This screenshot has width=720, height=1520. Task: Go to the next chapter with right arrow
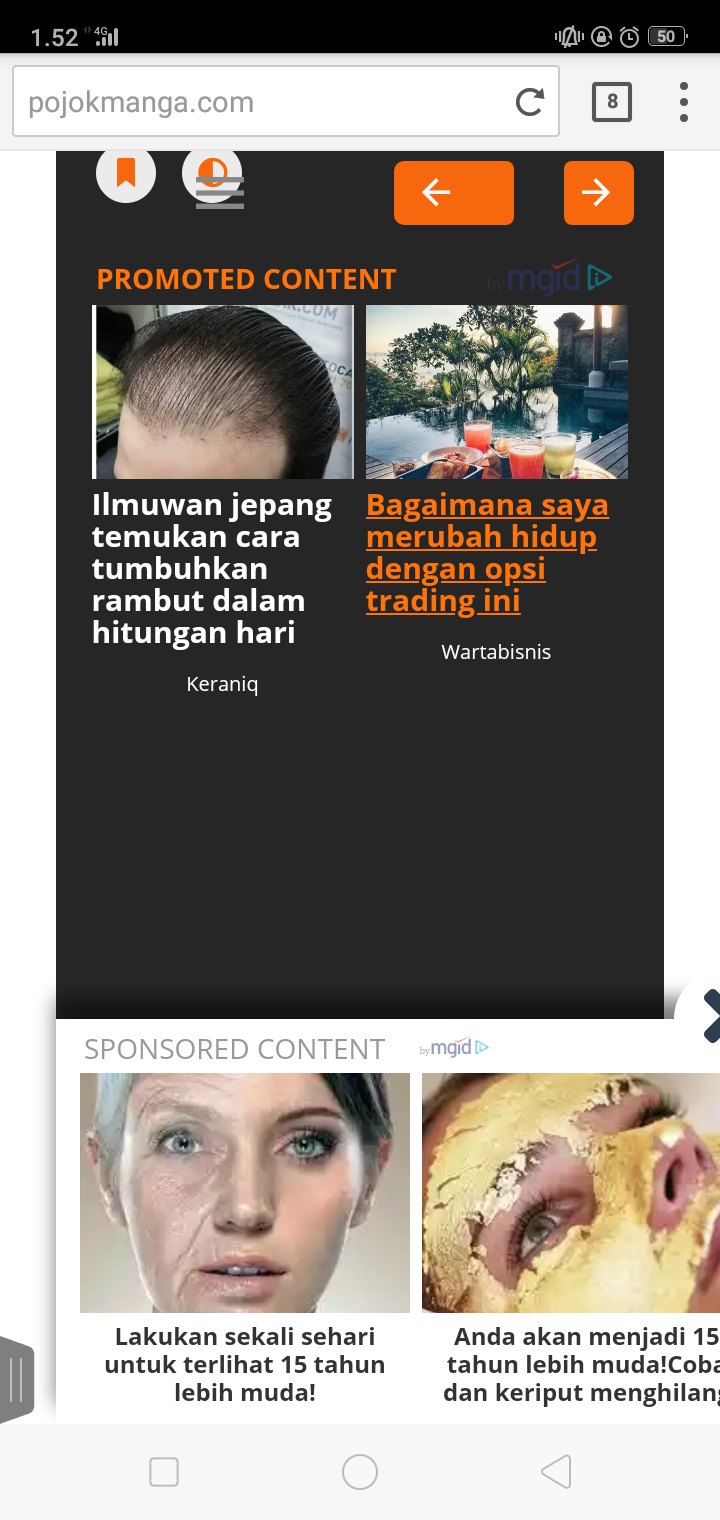[x=599, y=193]
